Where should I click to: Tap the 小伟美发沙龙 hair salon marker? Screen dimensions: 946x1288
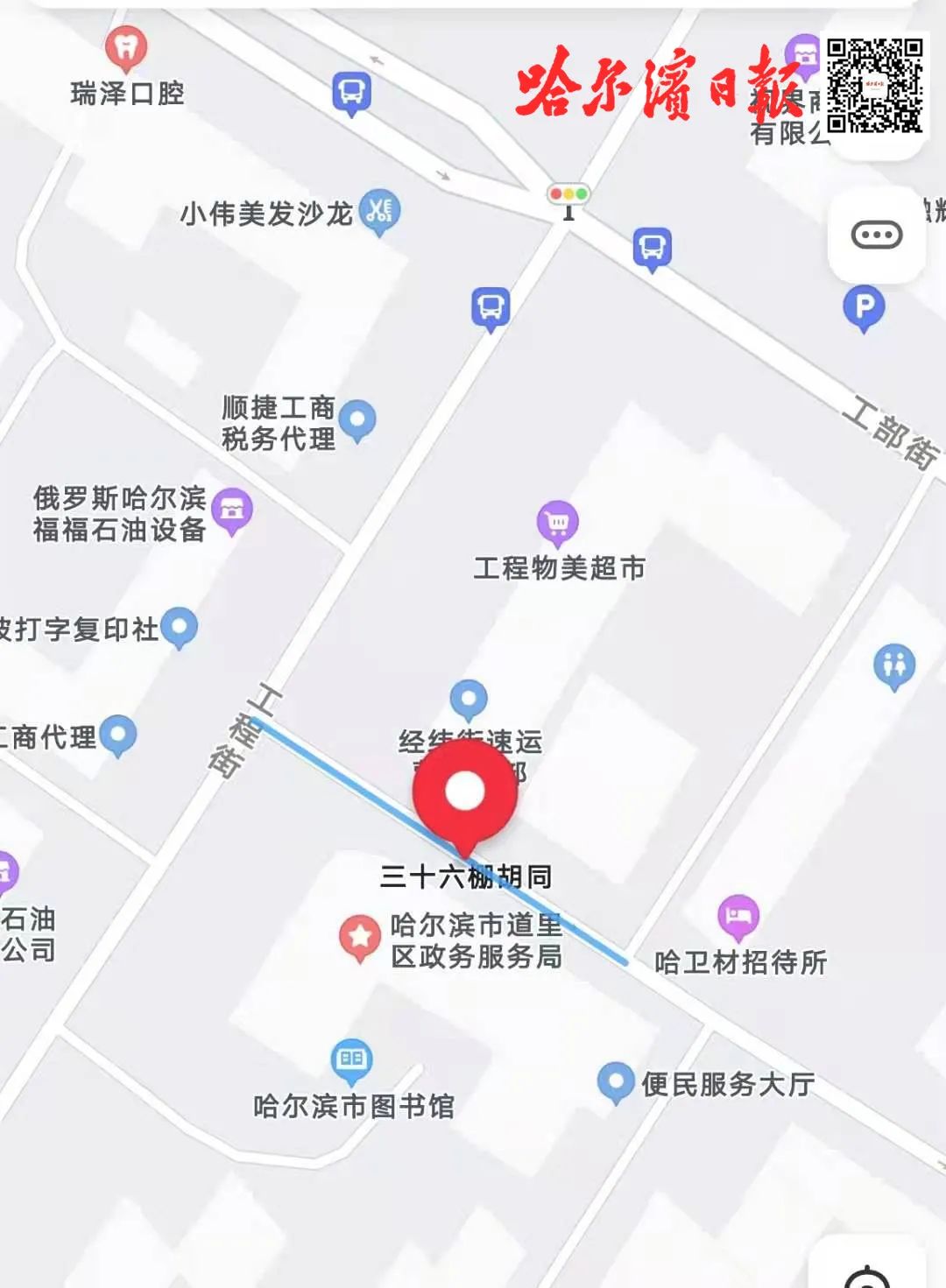[x=379, y=211]
